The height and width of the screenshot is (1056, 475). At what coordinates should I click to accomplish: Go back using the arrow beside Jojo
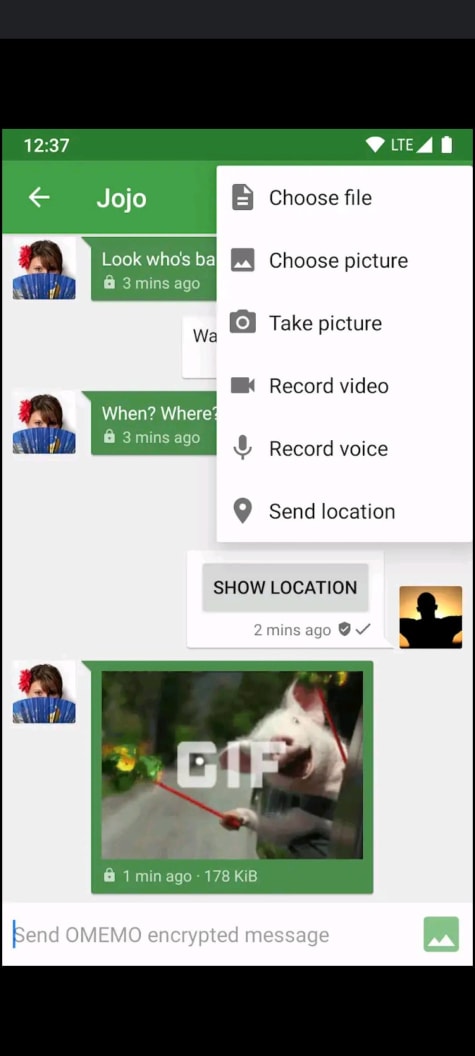[39, 197]
